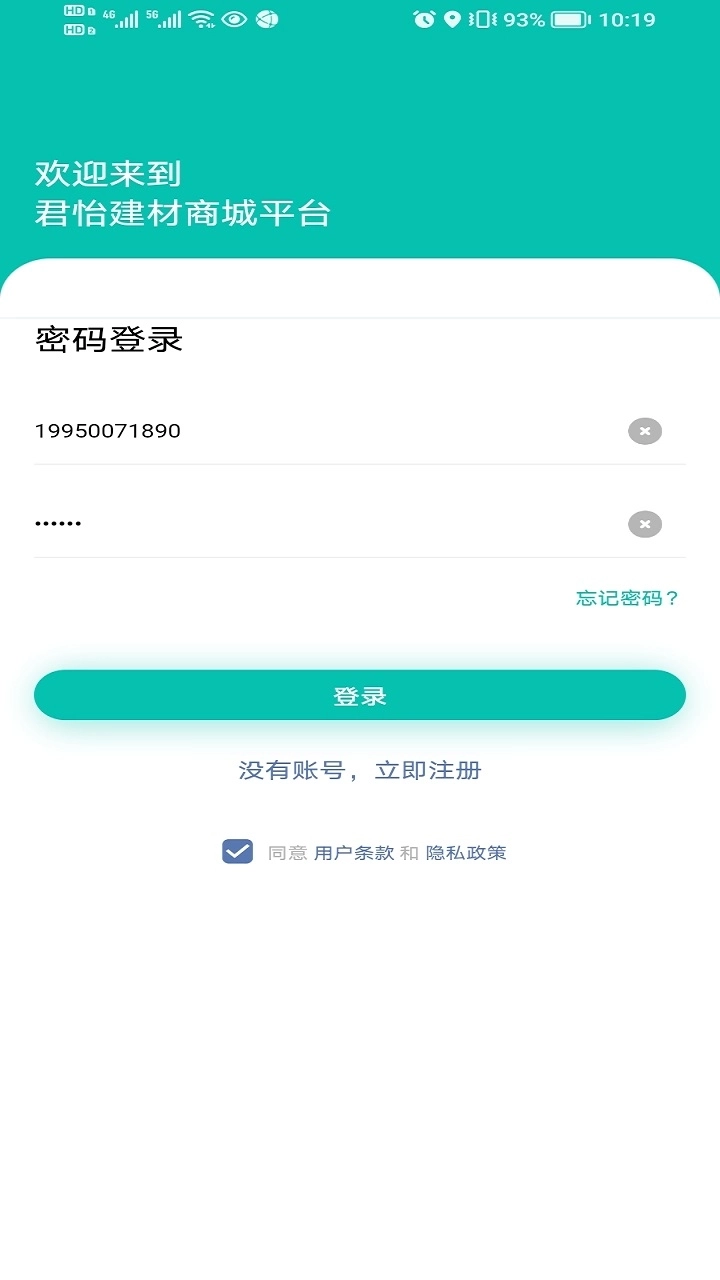Screen dimensions: 720x1280
Task: Tap the eye comfort icon in the status bar
Action: (x=234, y=18)
